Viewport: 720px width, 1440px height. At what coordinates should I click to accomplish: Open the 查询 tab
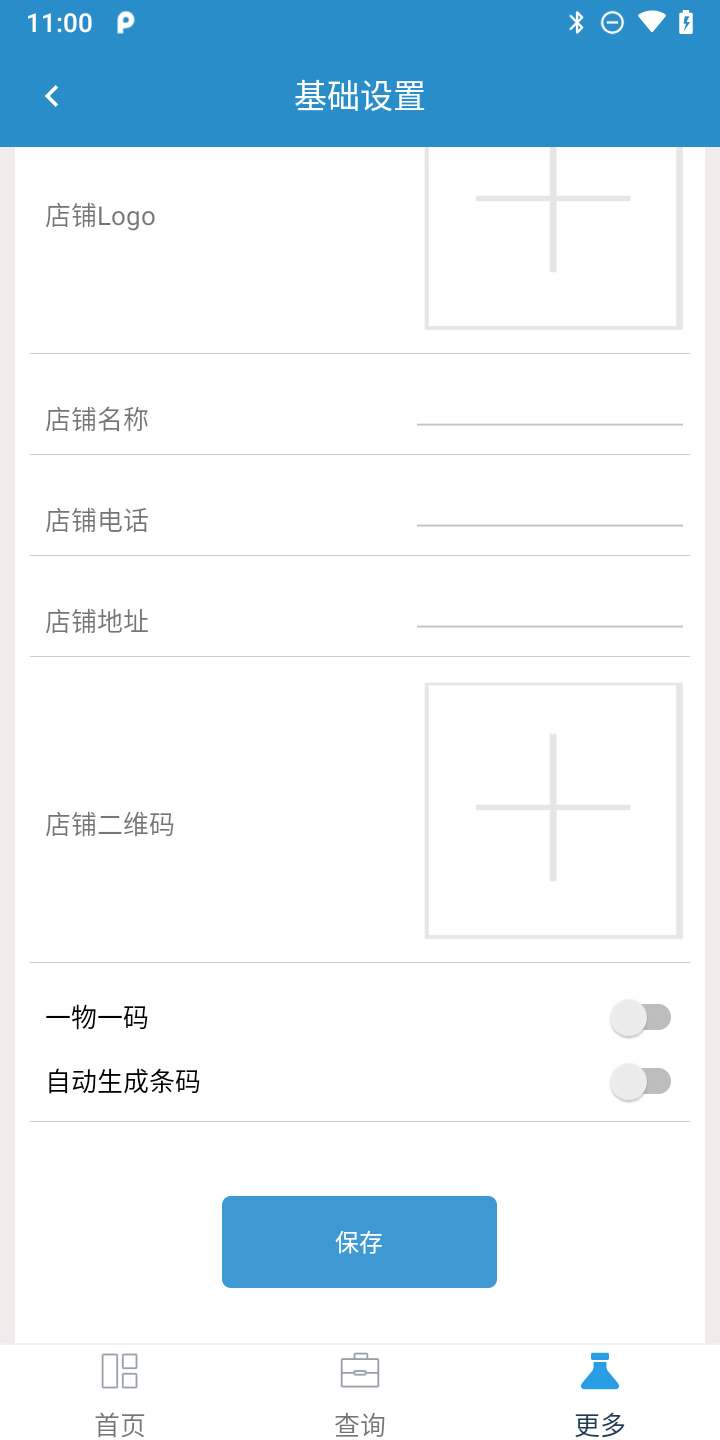click(360, 1394)
